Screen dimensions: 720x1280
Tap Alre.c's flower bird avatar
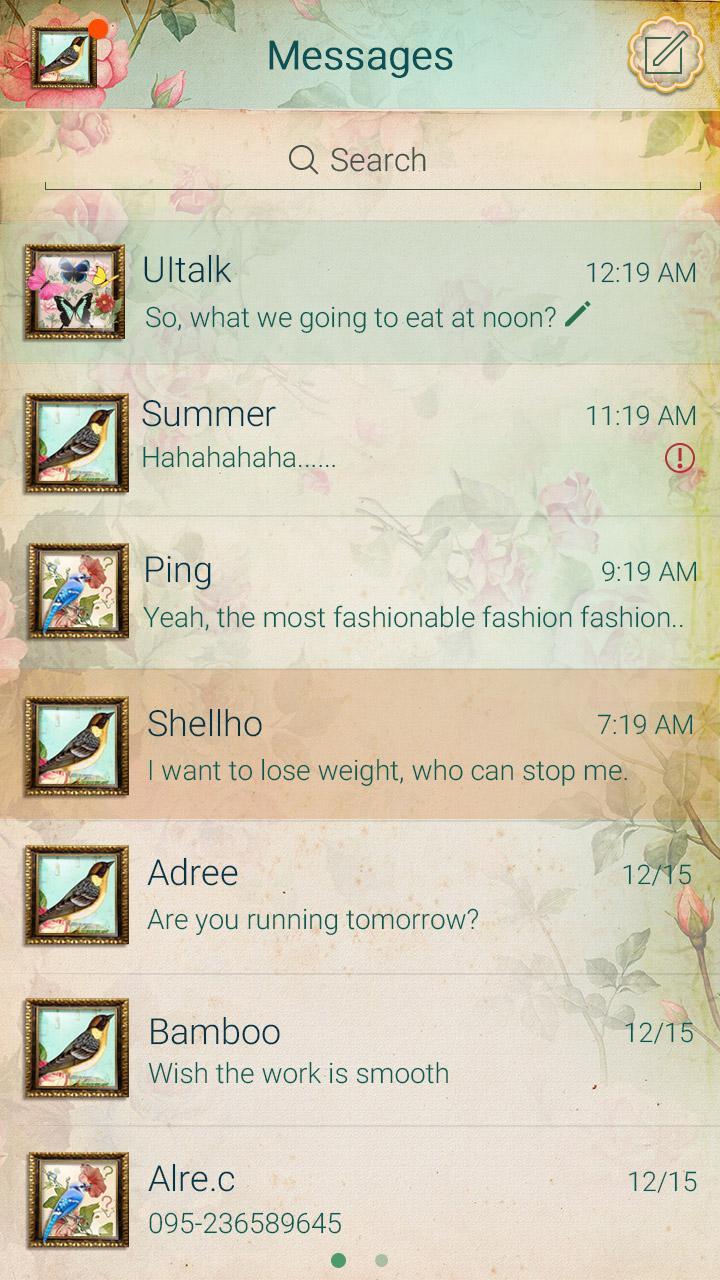pos(75,1189)
